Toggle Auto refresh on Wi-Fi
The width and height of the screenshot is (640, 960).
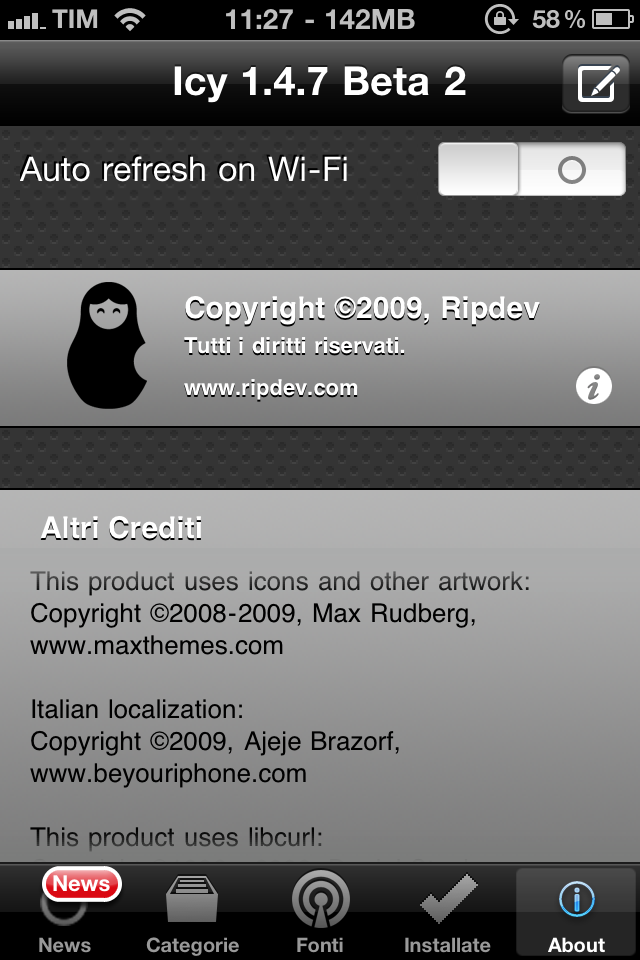(x=531, y=169)
